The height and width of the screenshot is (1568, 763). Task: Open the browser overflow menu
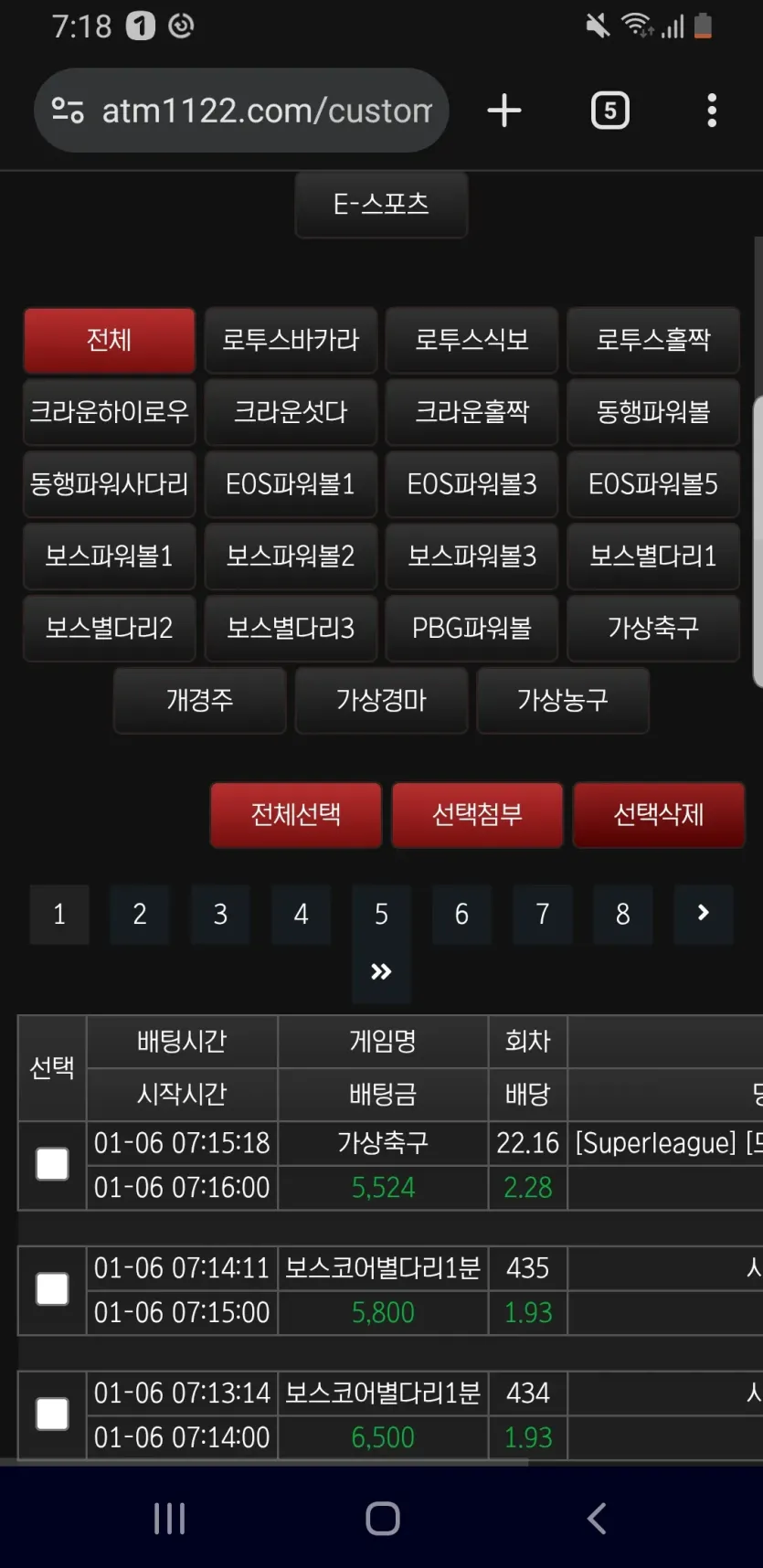pyautogui.click(x=711, y=111)
